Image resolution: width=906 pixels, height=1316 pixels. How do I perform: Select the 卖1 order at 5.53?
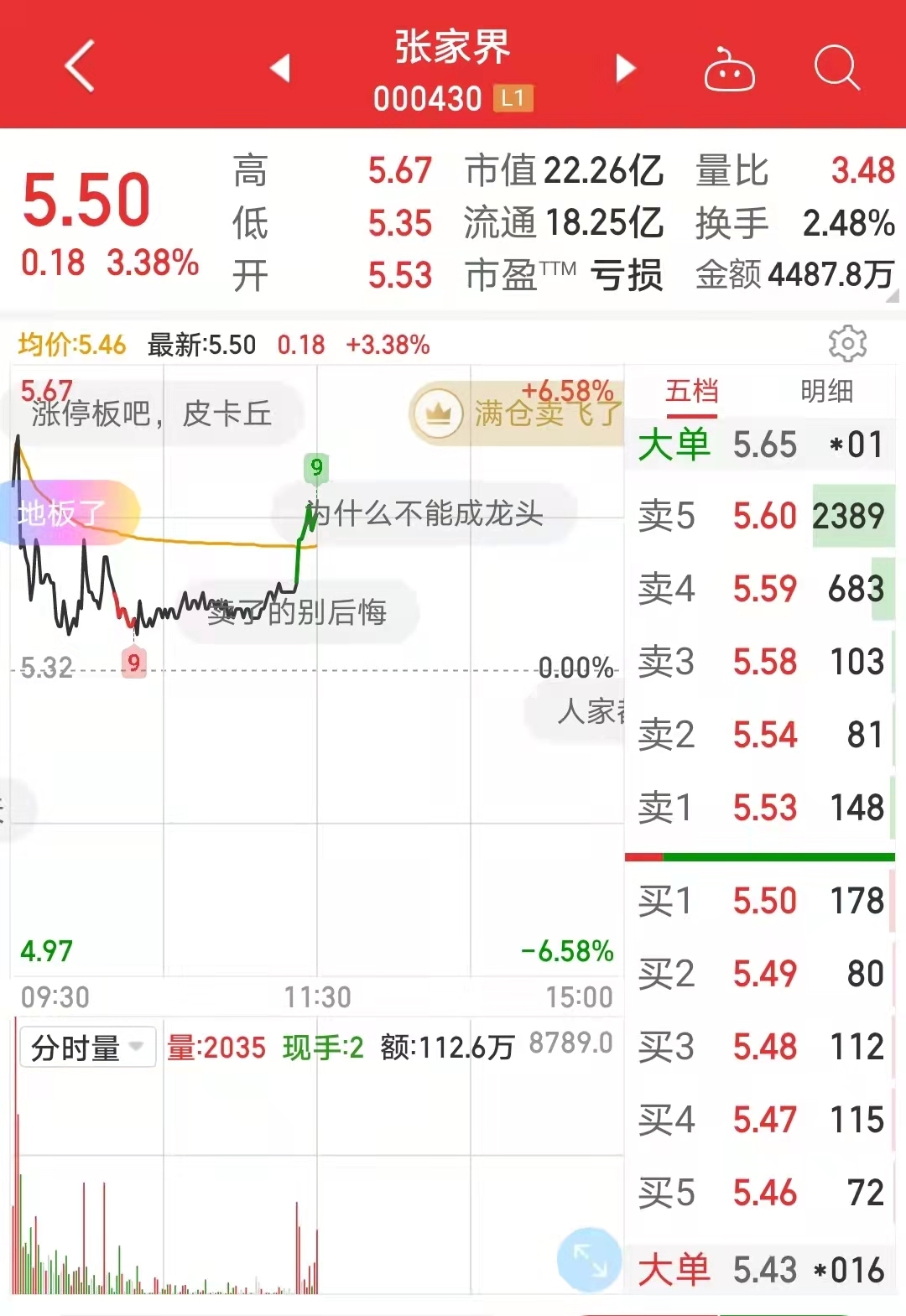tap(760, 808)
